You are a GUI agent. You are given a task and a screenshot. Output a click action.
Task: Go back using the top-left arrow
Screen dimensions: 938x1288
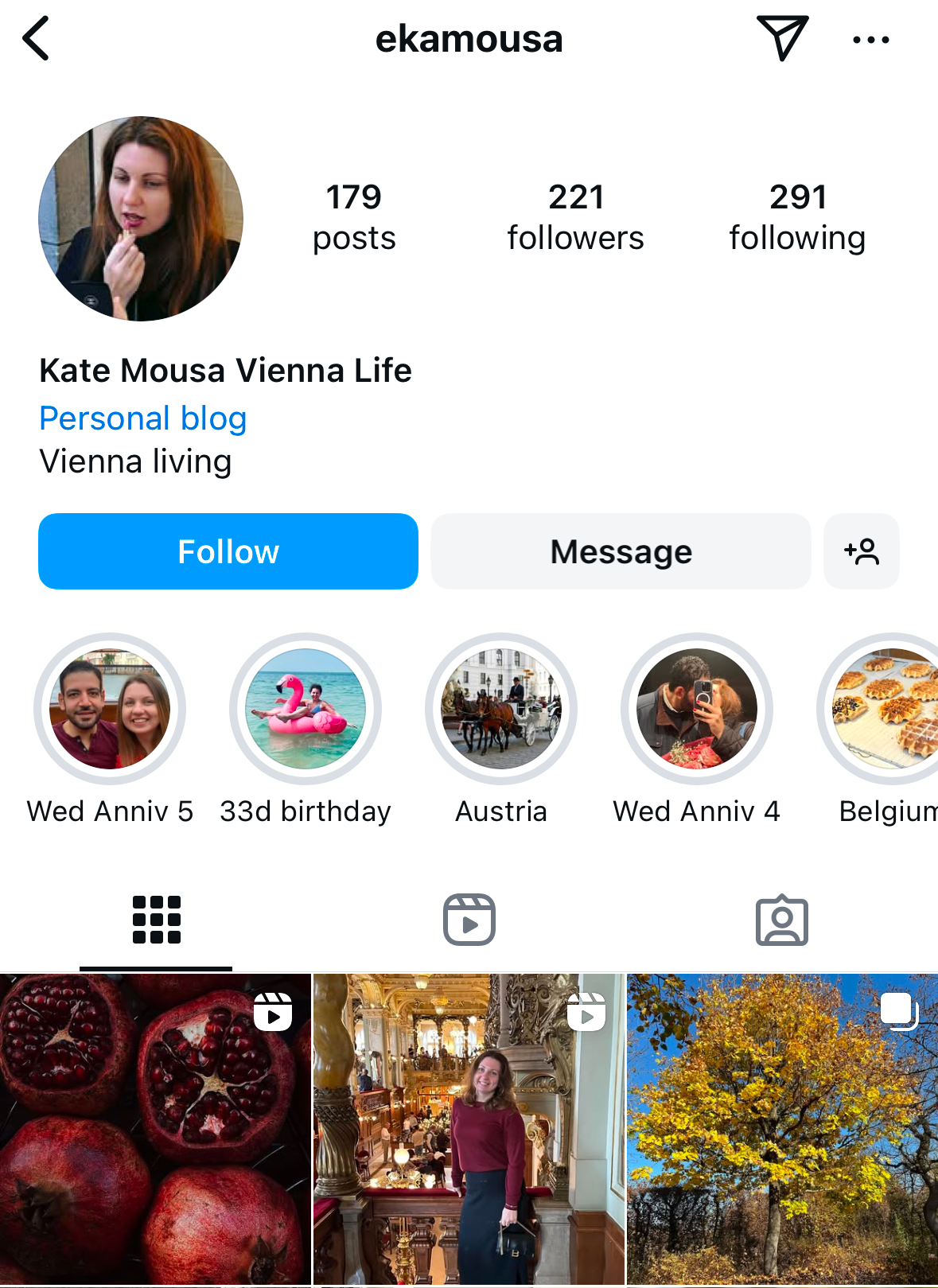[x=37, y=38]
